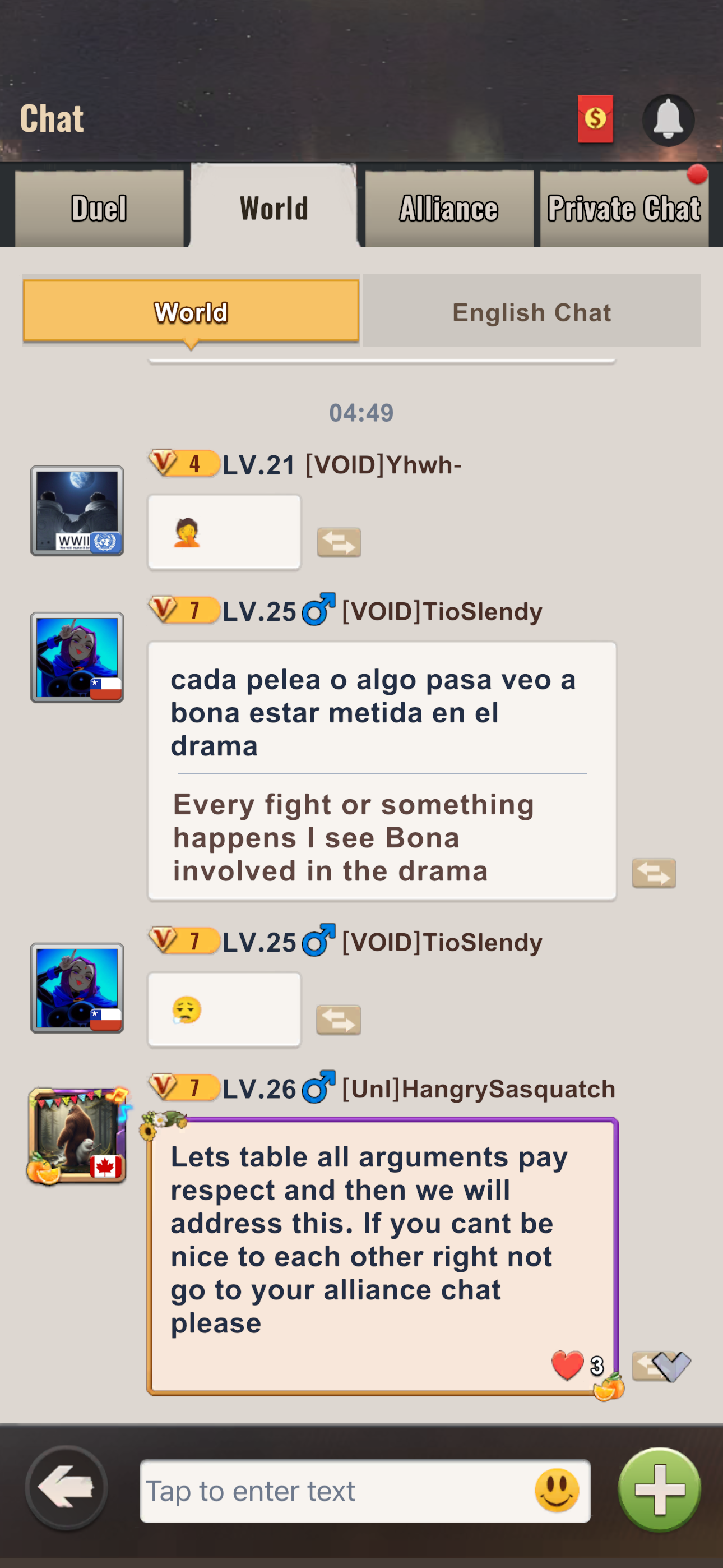This screenshot has height=1568, width=723.
Task: Open the emoji picker smiley
Action: (557, 1490)
